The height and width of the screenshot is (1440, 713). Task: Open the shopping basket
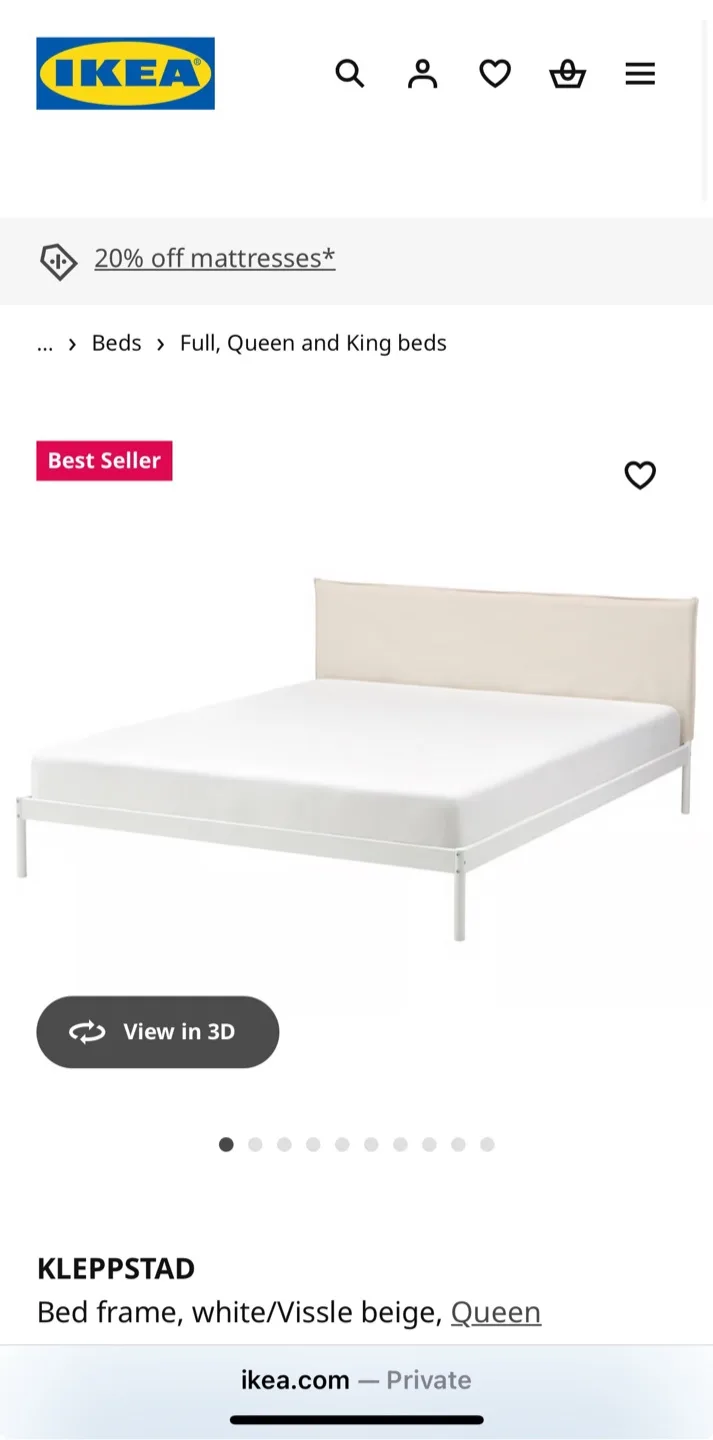click(567, 73)
